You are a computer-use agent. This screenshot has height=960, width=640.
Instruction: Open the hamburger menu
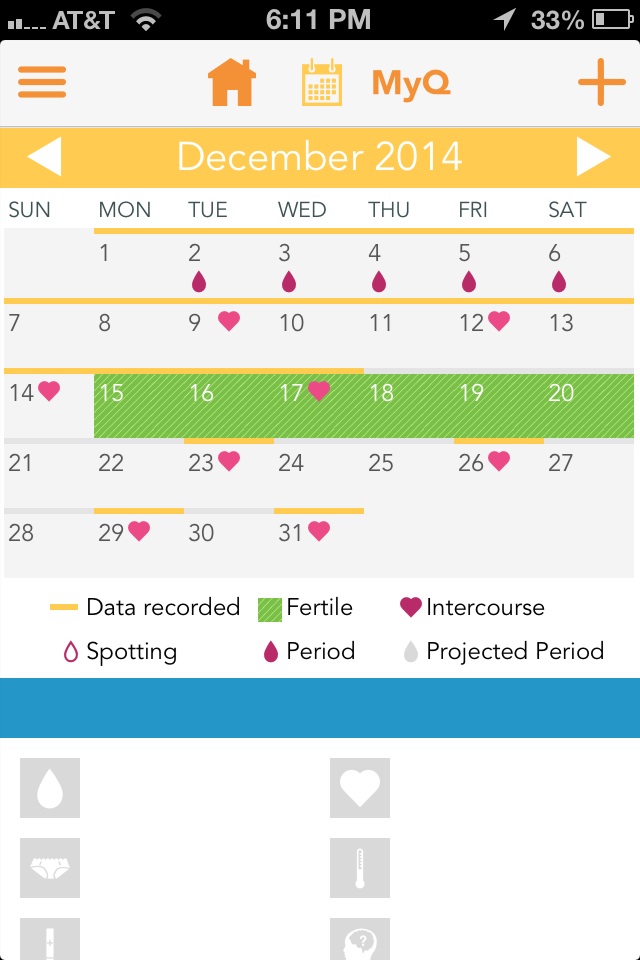tap(42, 82)
